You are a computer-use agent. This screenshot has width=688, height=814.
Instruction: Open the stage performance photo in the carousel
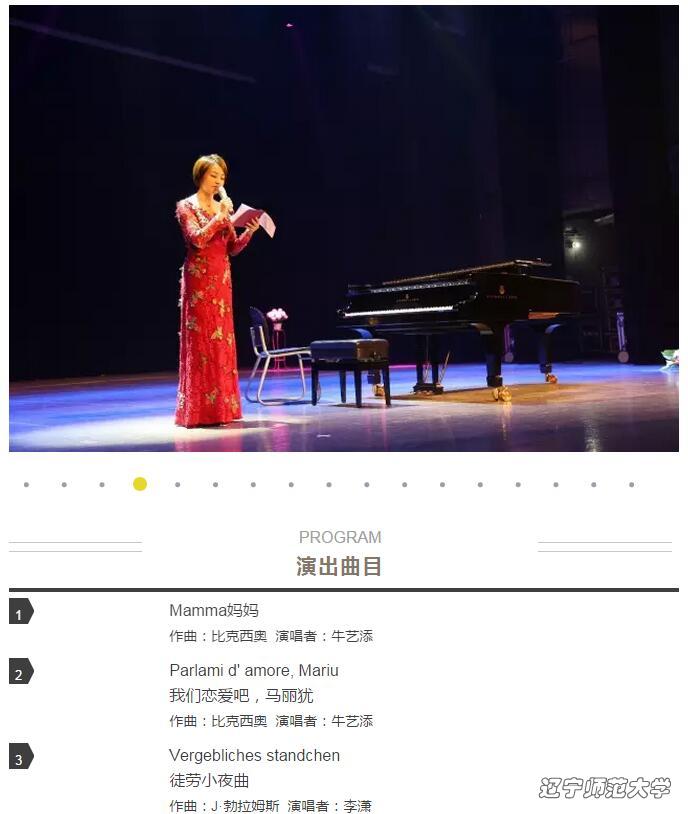click(344, 228)
